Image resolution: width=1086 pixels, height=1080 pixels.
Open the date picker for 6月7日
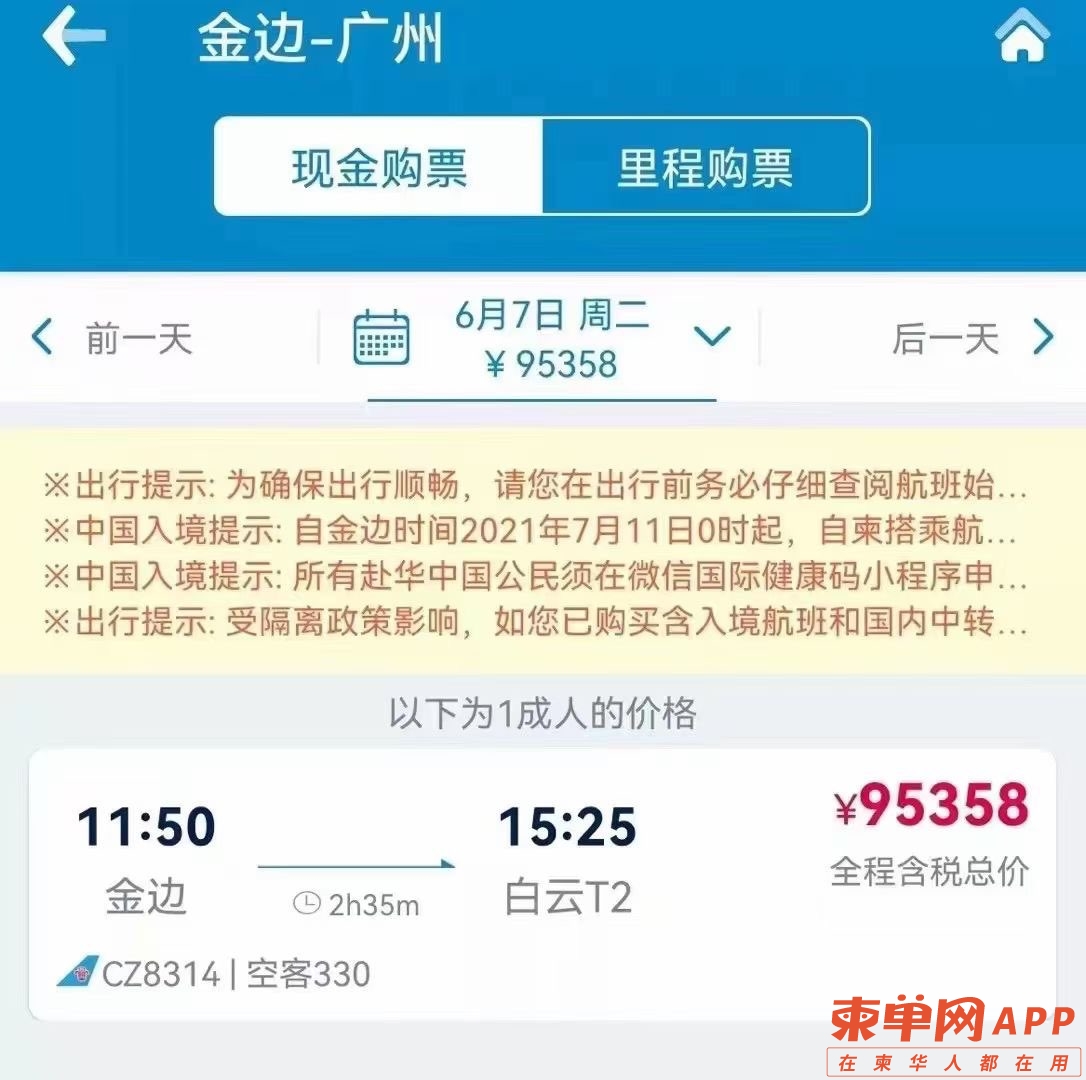point(542,340)
